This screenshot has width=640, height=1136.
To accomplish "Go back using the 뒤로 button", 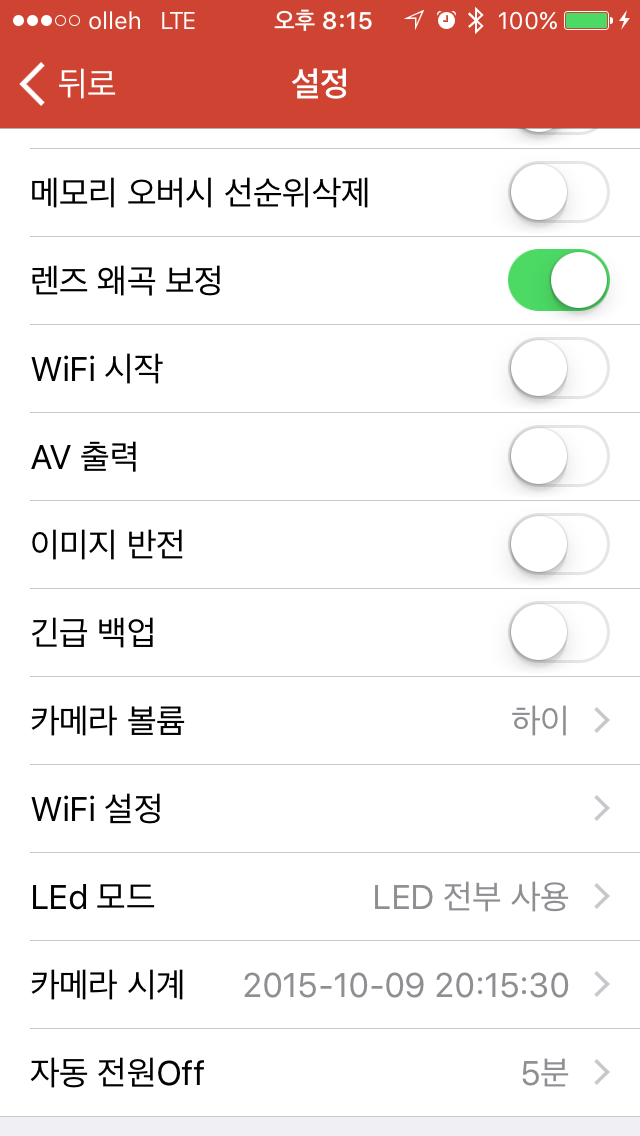I will 67,83.
